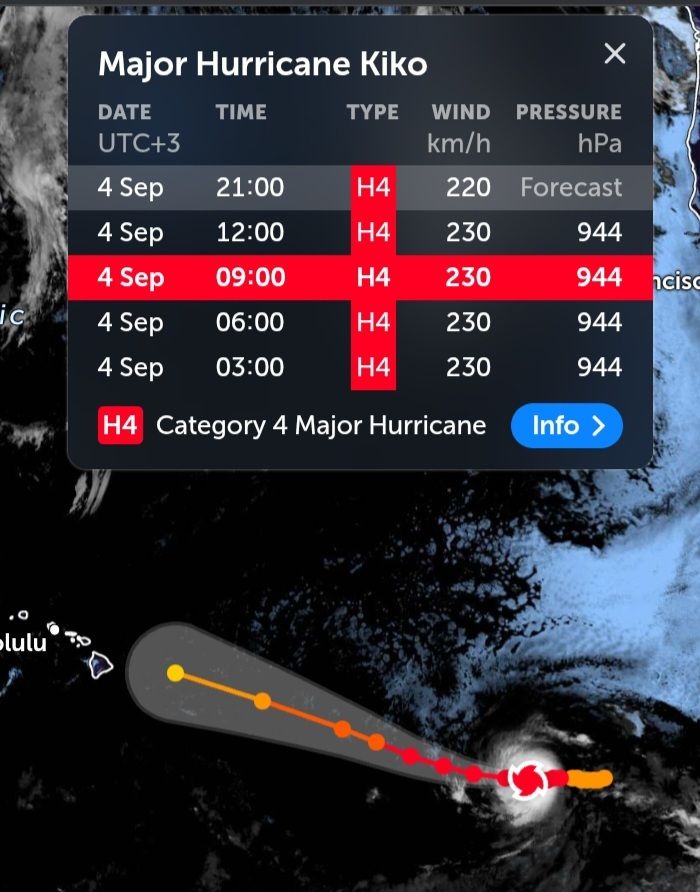Image resolution: width=700 pixels, height=892 pixels.
Task: Tap the yellow final forecast point on track
Action: (x=176, y=672)
